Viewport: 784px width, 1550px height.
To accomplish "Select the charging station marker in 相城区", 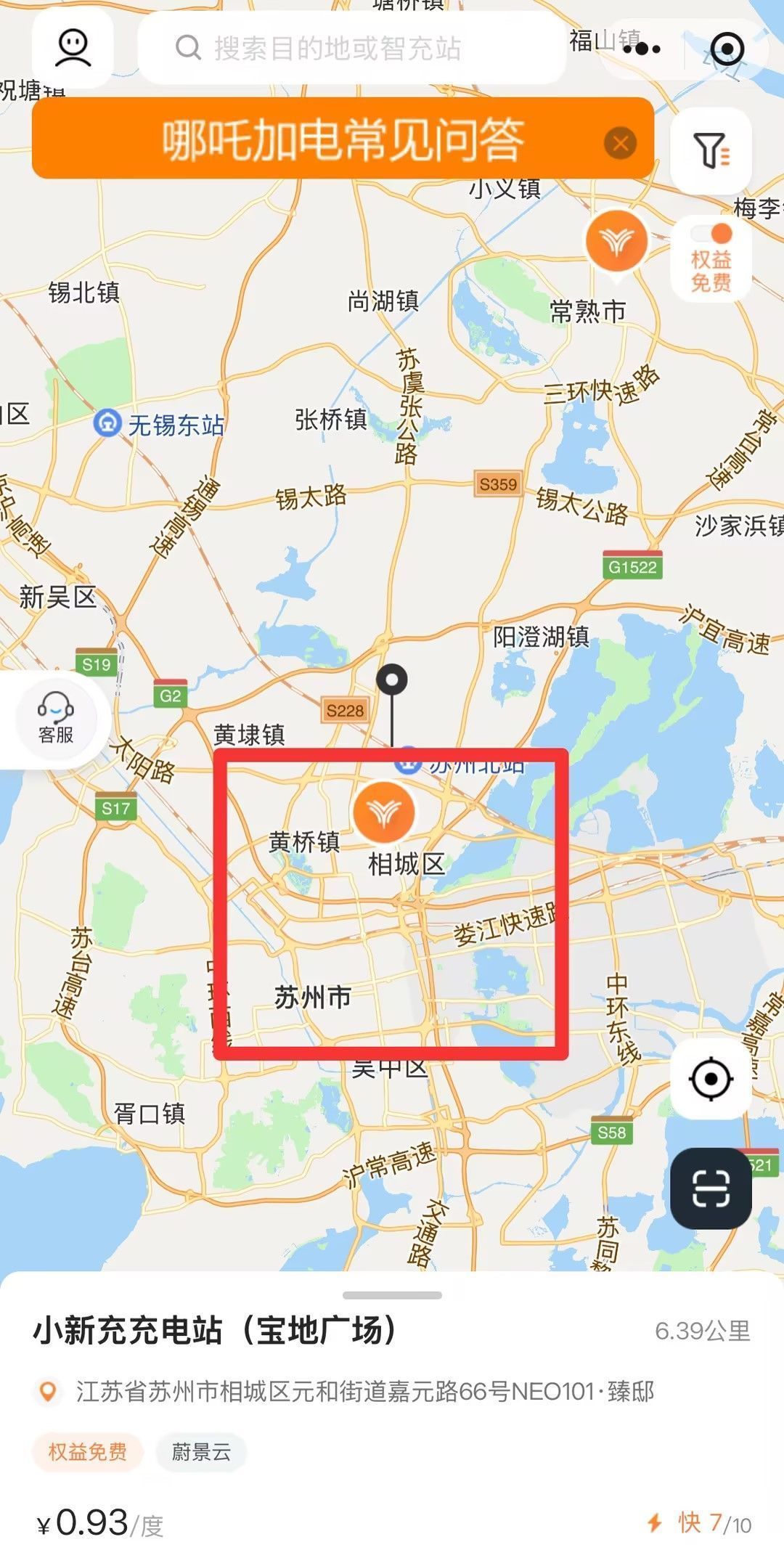I will point(383,813).
